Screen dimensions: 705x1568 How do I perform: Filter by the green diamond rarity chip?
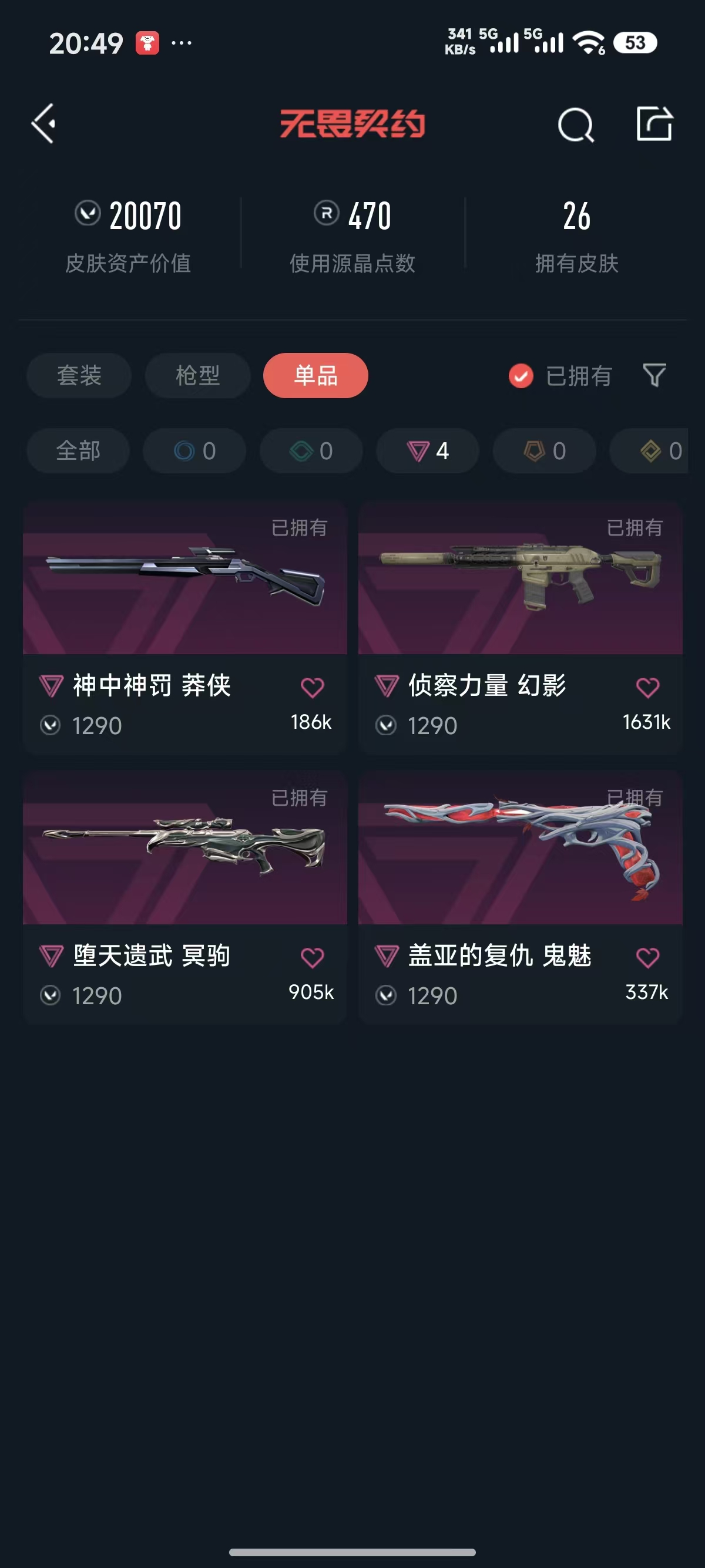tap(311, 451)
